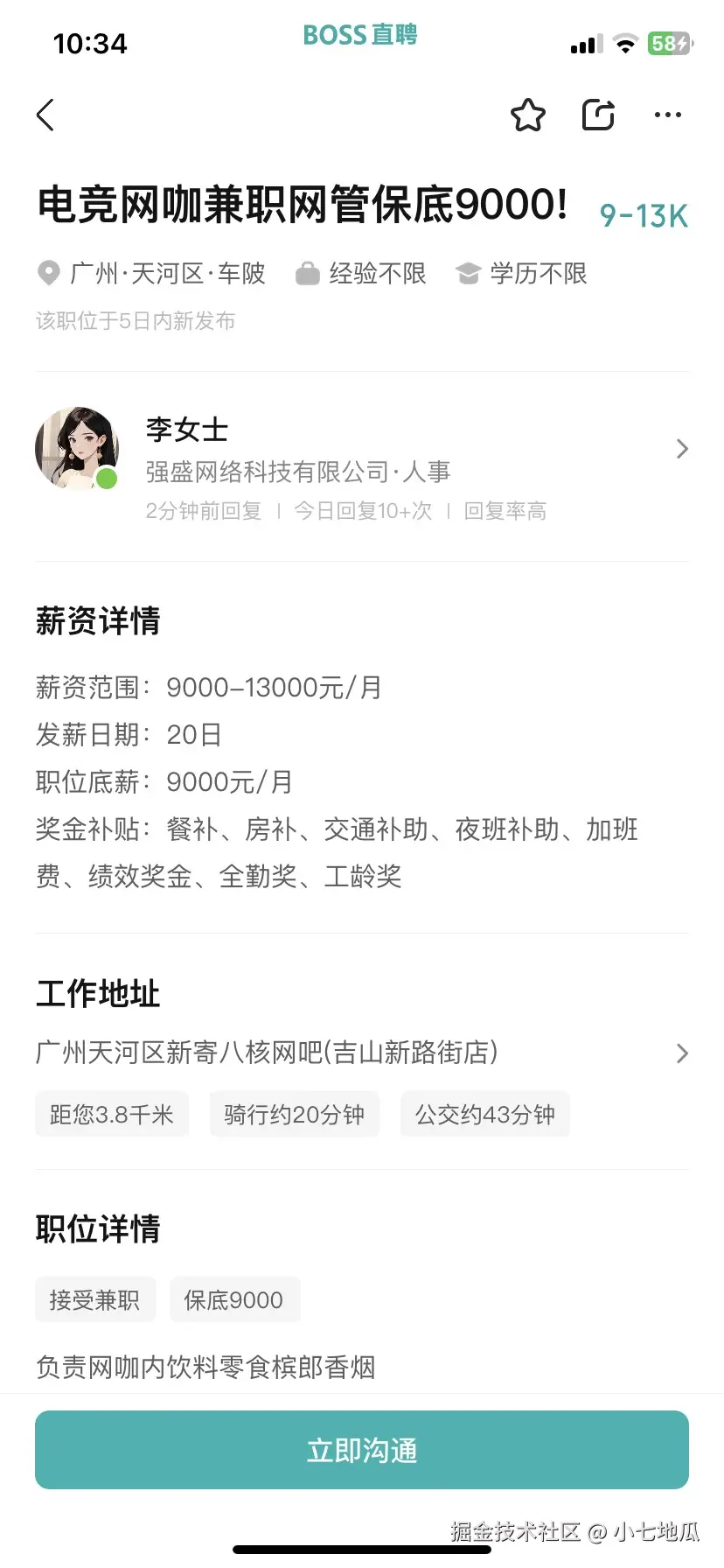Tap the battery indicator showing 58%

click(669, 43)
